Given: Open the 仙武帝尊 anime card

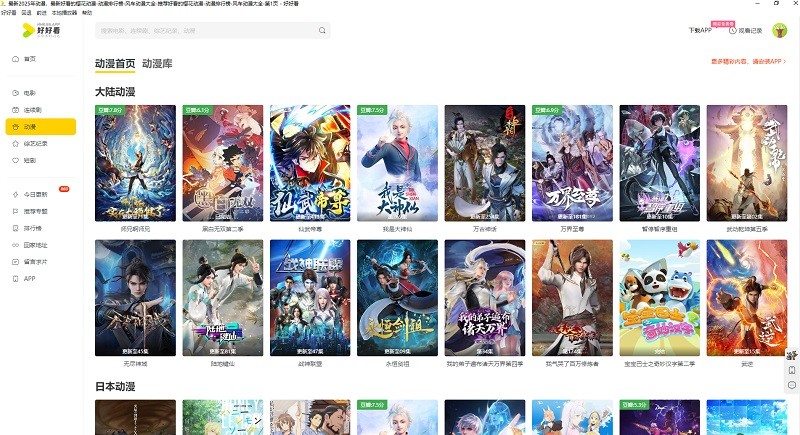Looking at the screenshot, I should (310, 163).
